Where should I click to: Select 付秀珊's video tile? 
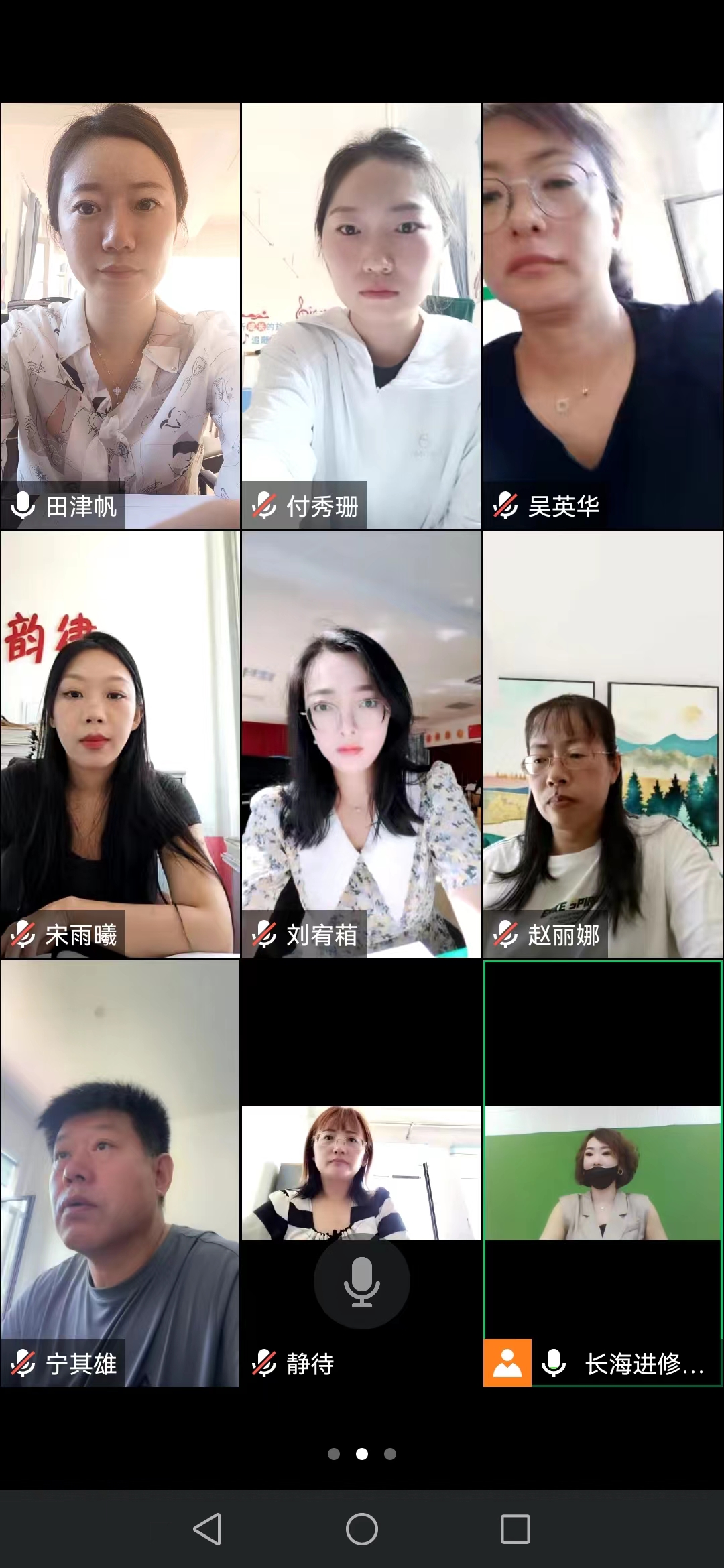pos(361,315)
